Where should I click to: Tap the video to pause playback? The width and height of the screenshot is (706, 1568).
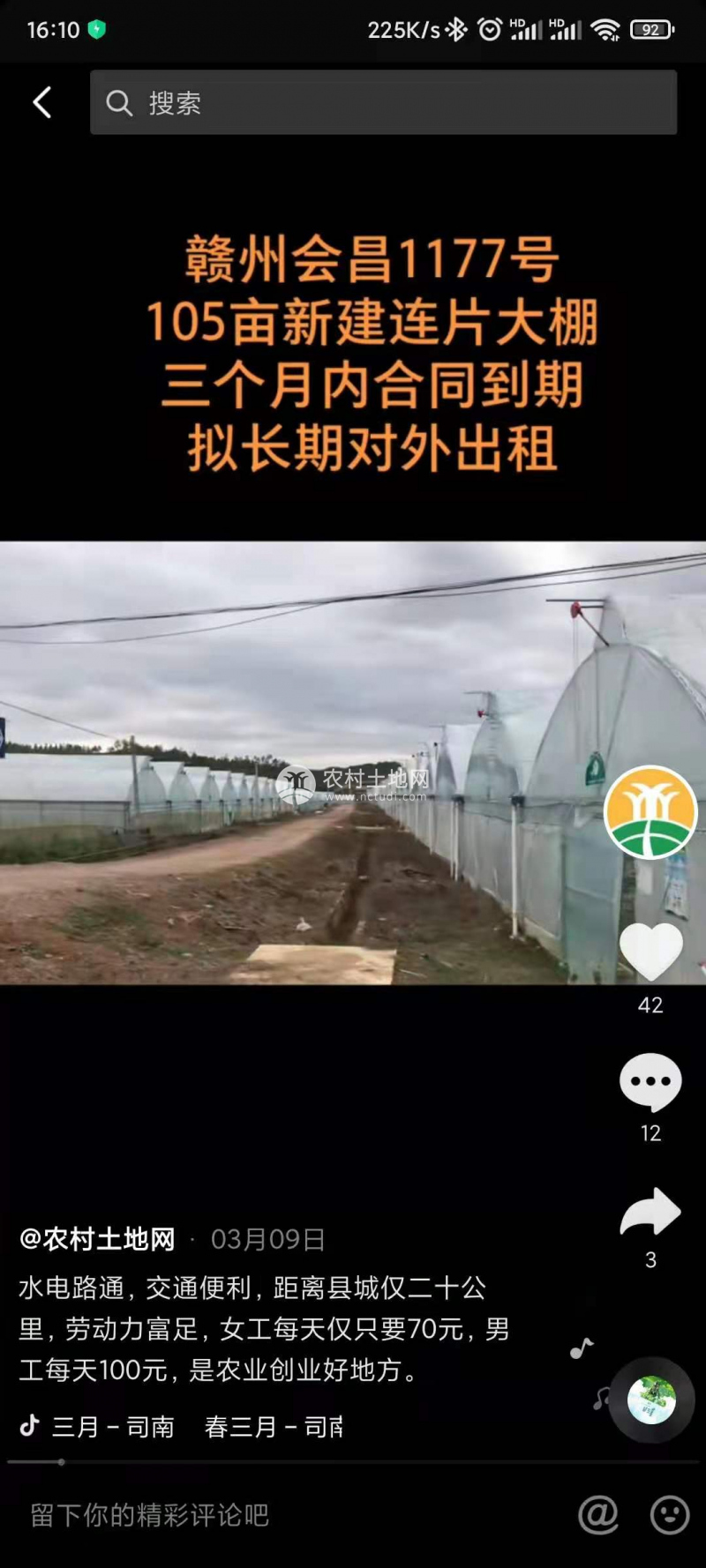tap(309, 762)
